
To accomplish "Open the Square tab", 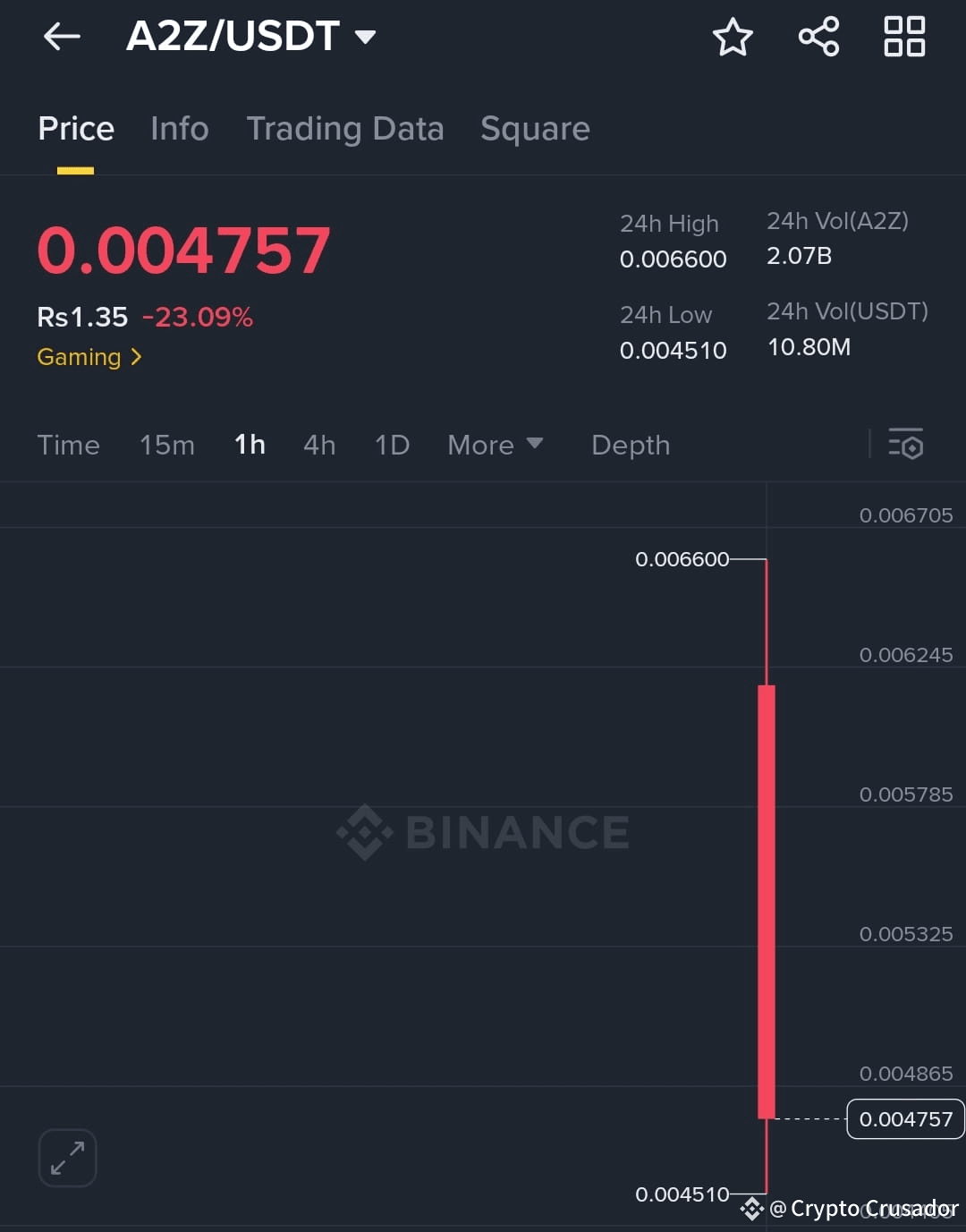I will (535, 129).
